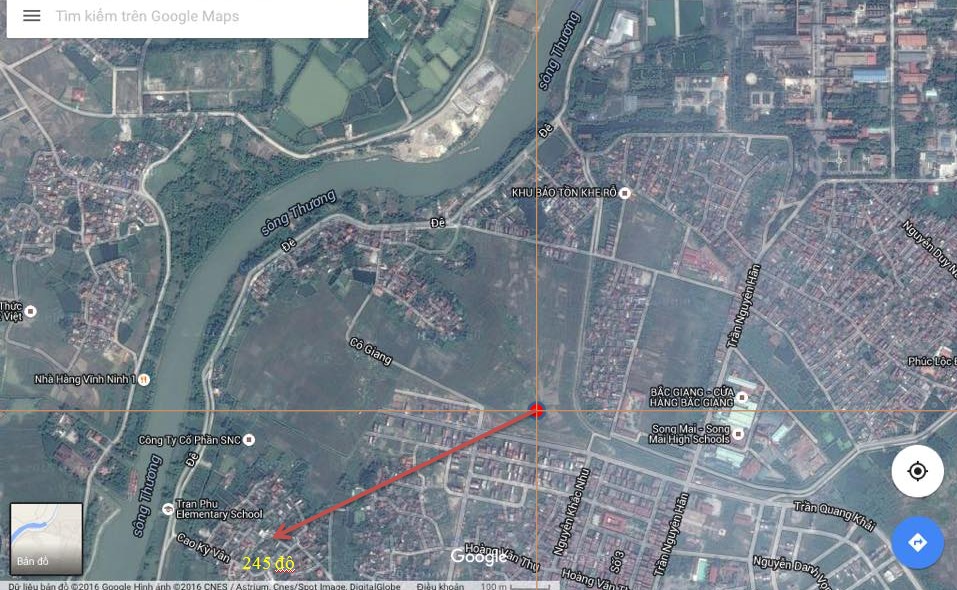Open Nhà Hàng Vinh Ninh 1 restaurant marker
This screenshot has height=590, width=957.
(144, 380)
